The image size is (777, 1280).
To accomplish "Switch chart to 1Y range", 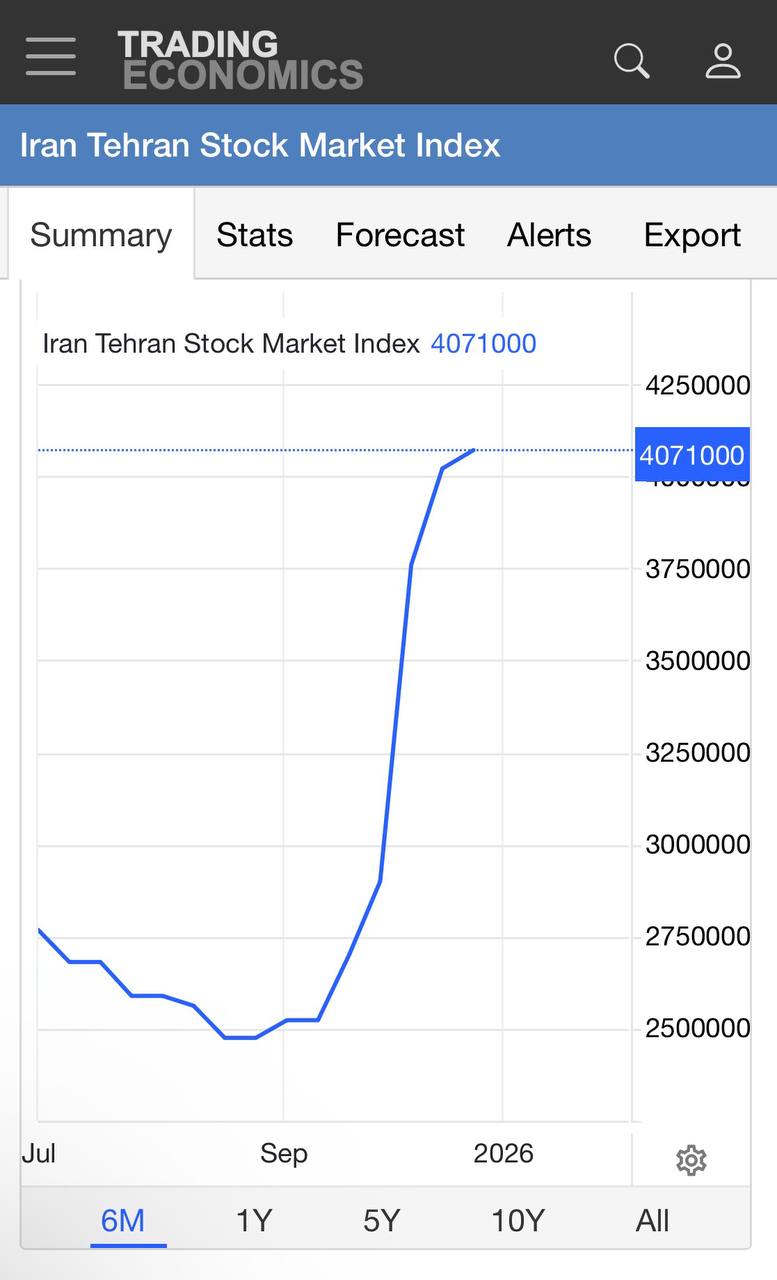I will pos(254,1221).
